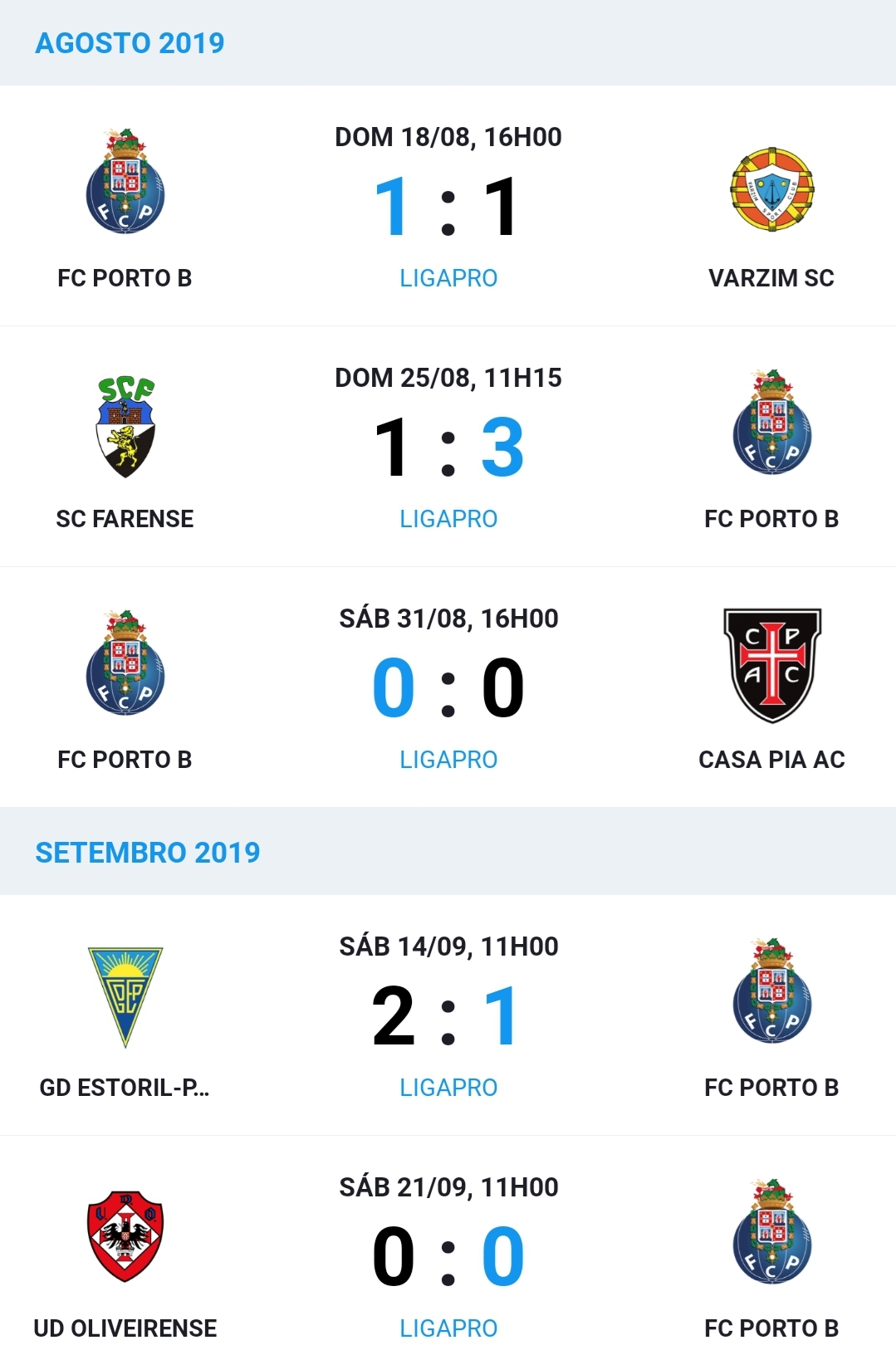View FC Porto B vs Casa Pia AC match
Image resolution: width=896 pixels, height=1350 pixels.
point(448,687)
